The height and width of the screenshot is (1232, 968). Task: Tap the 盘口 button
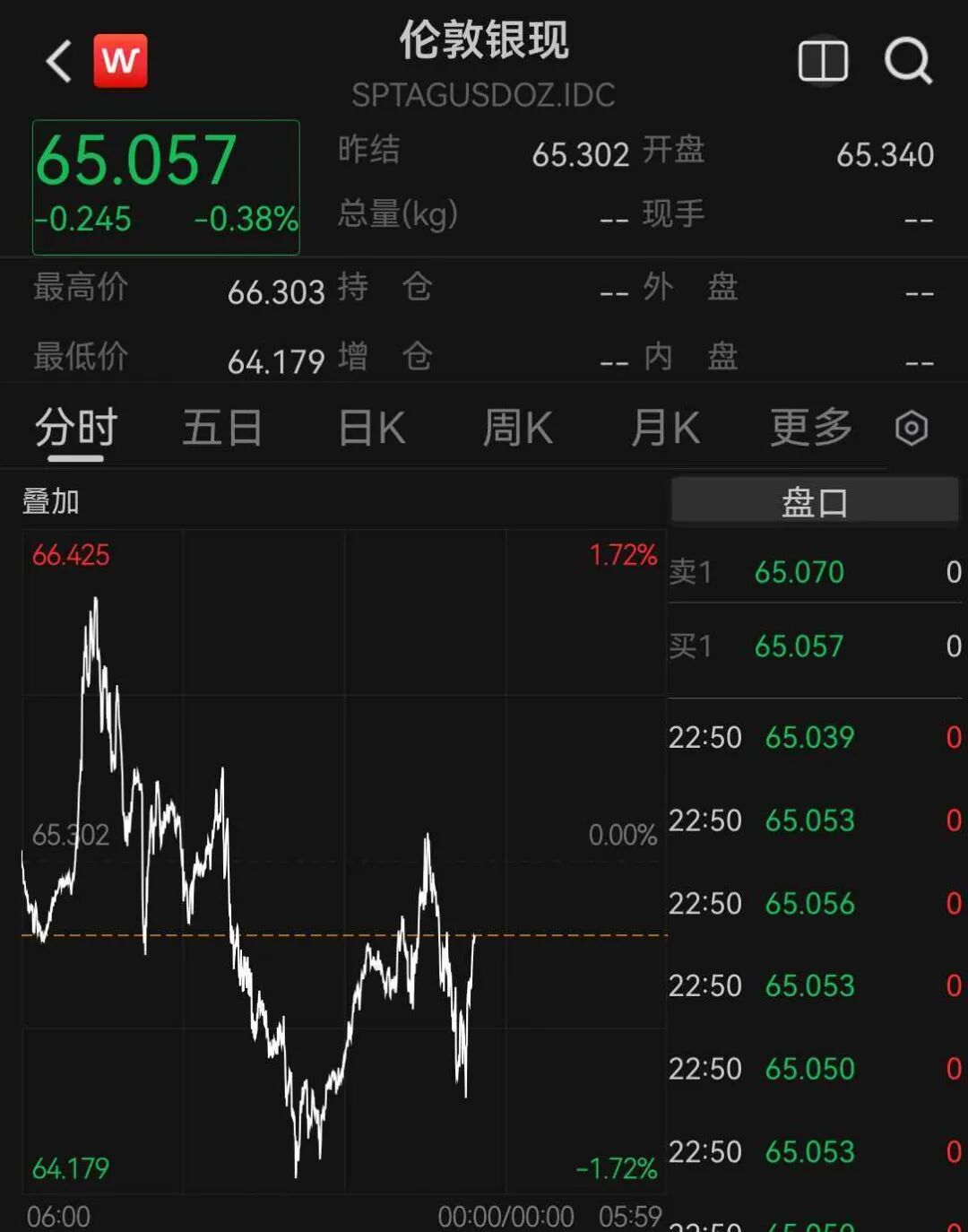pyautogui.click(x=814, y=501)
